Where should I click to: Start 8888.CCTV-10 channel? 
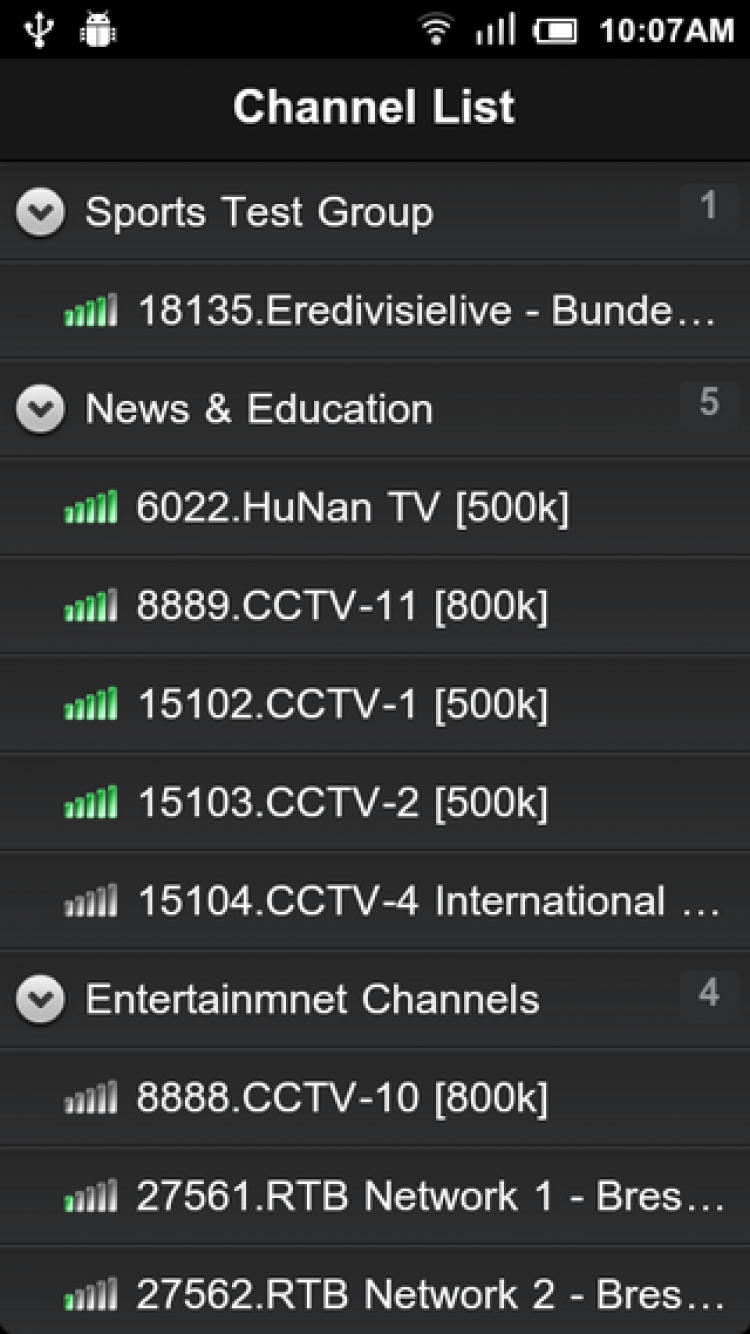tap(342, 1098)
